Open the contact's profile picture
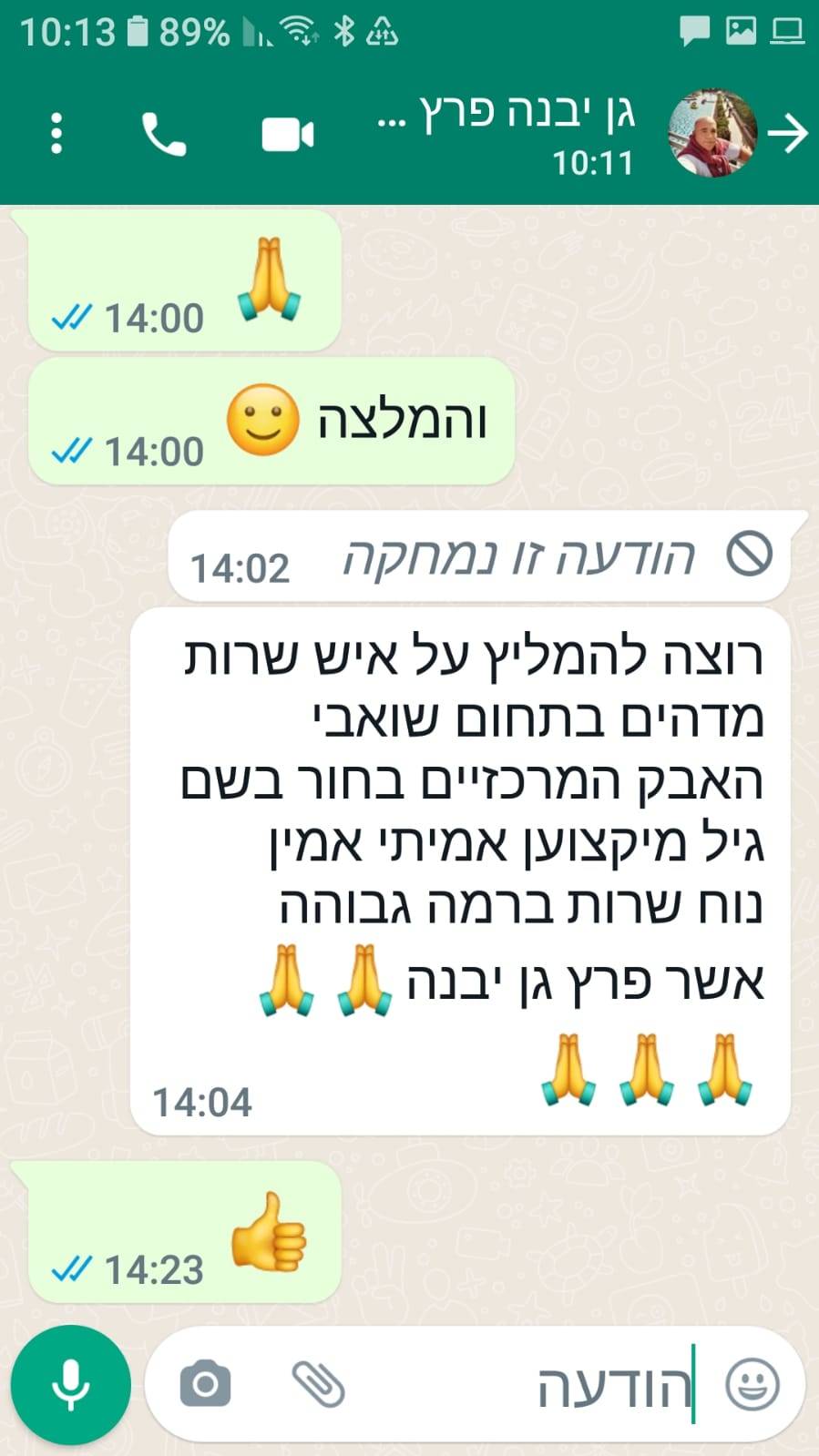Screen dimensions: 819x1456 [x=712, y=133]
